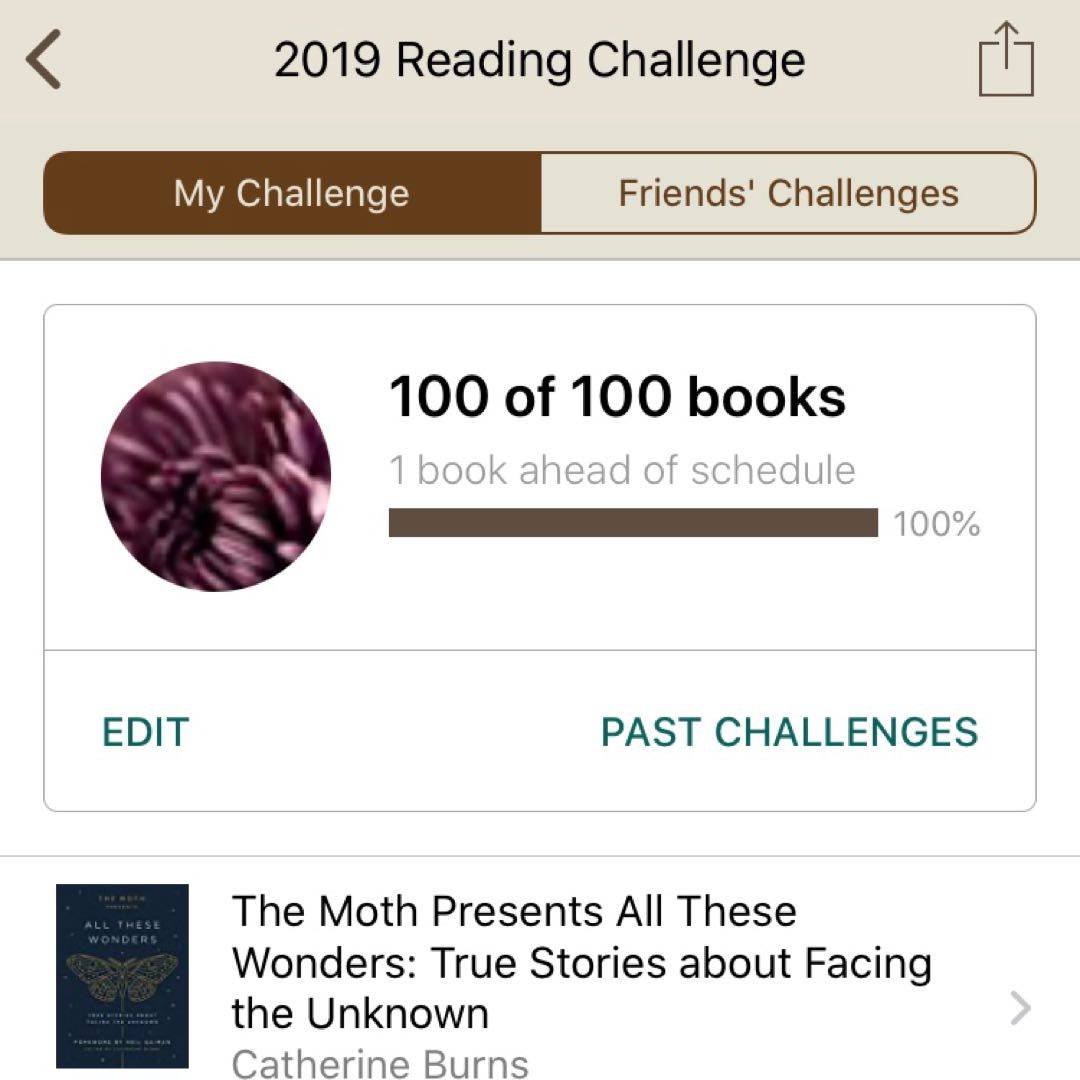
Task: Edit the reading challenge goal
Action: coord(145,732)
